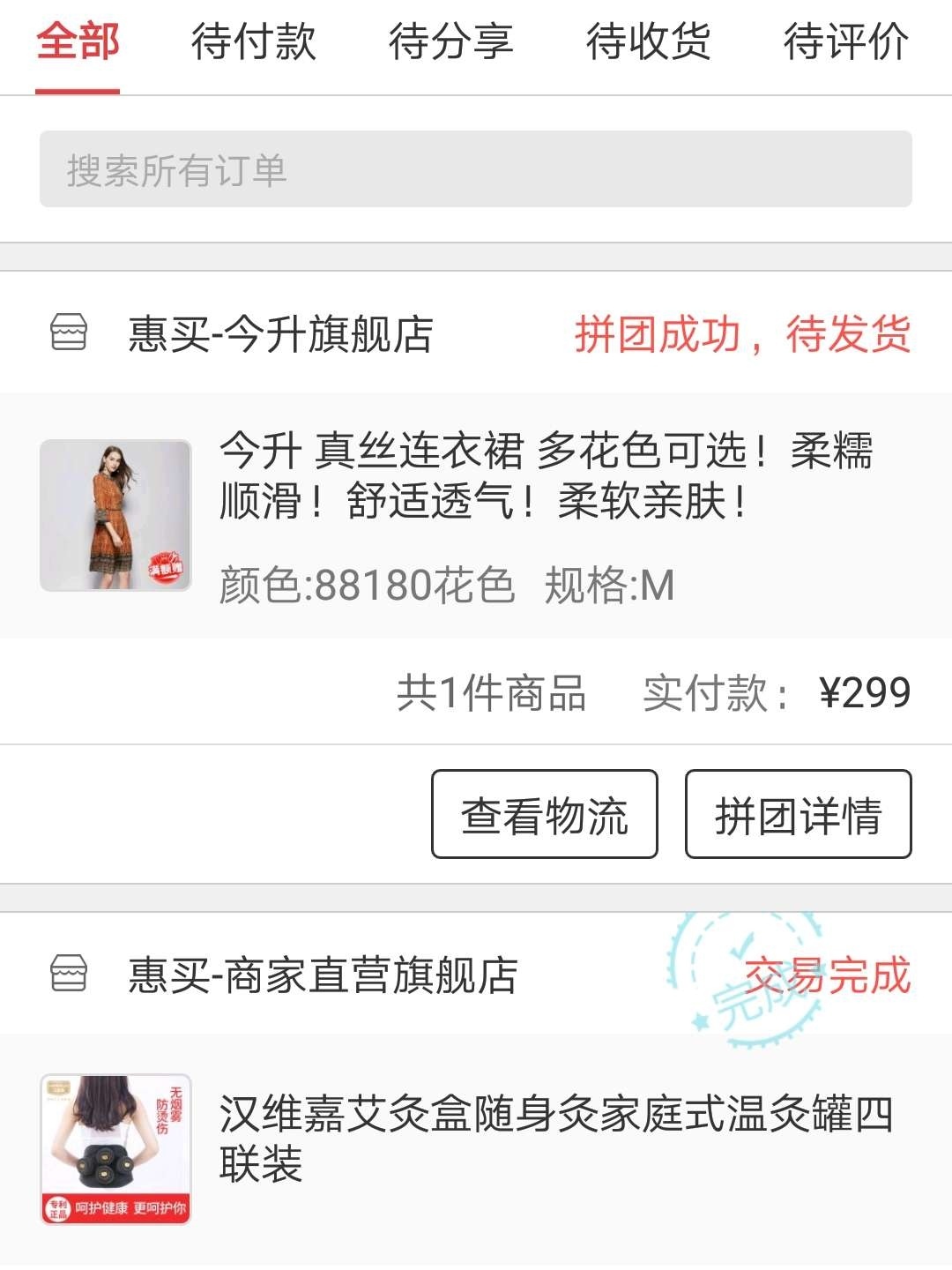Switch to the 待付款 tab
The image size is (952, 1270).
coord(253,41)
